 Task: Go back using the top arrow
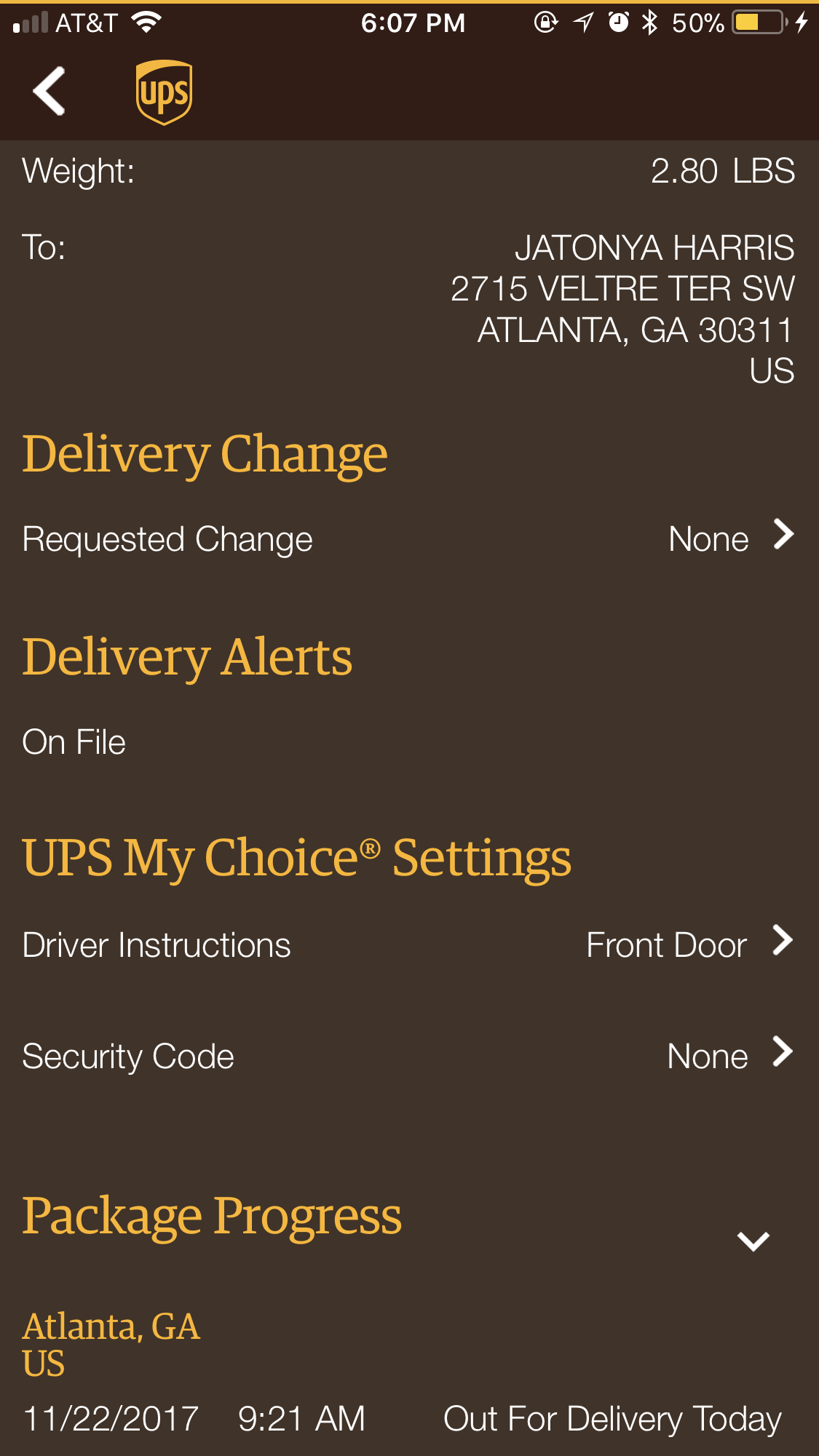pos(50,92)
